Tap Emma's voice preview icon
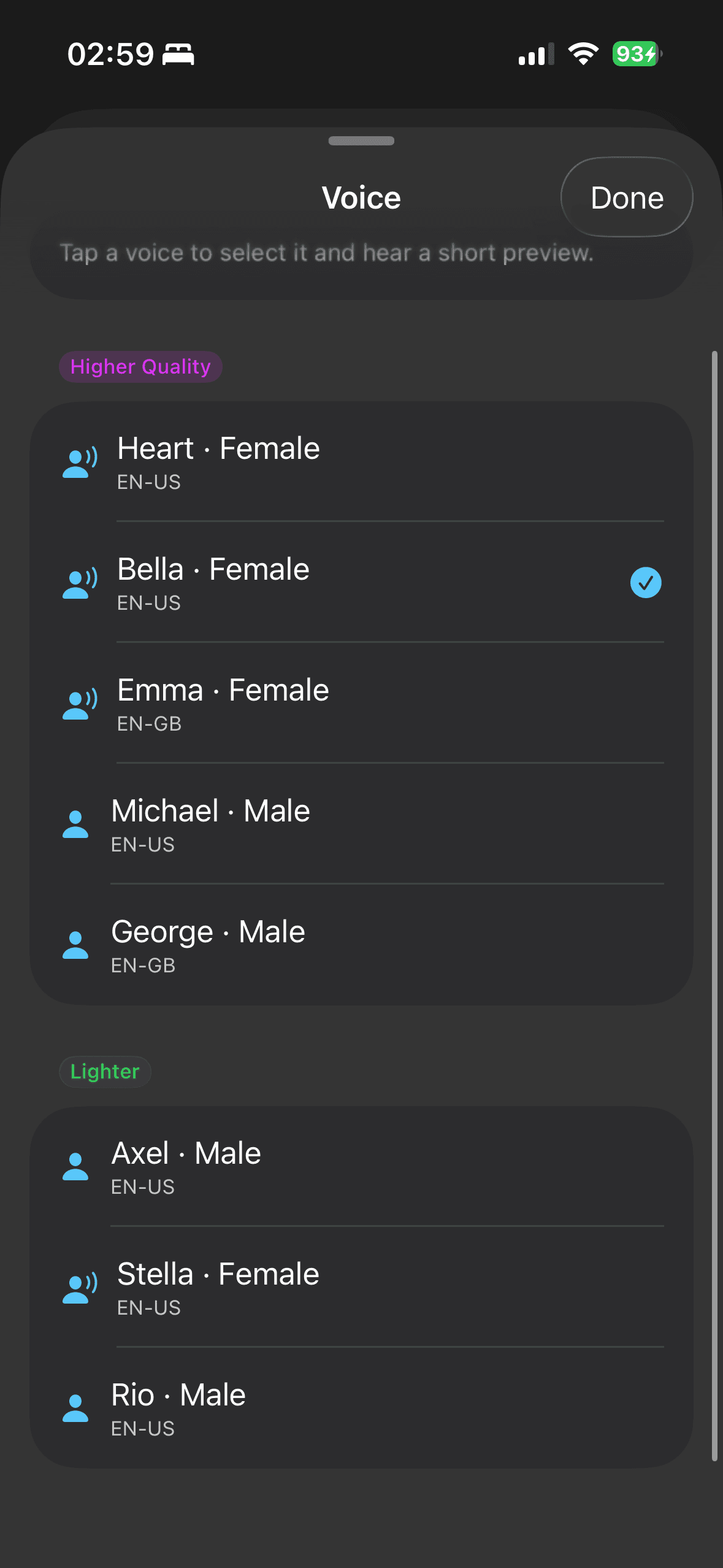The width and height of the screenshot is (723, 1568). 78,703
